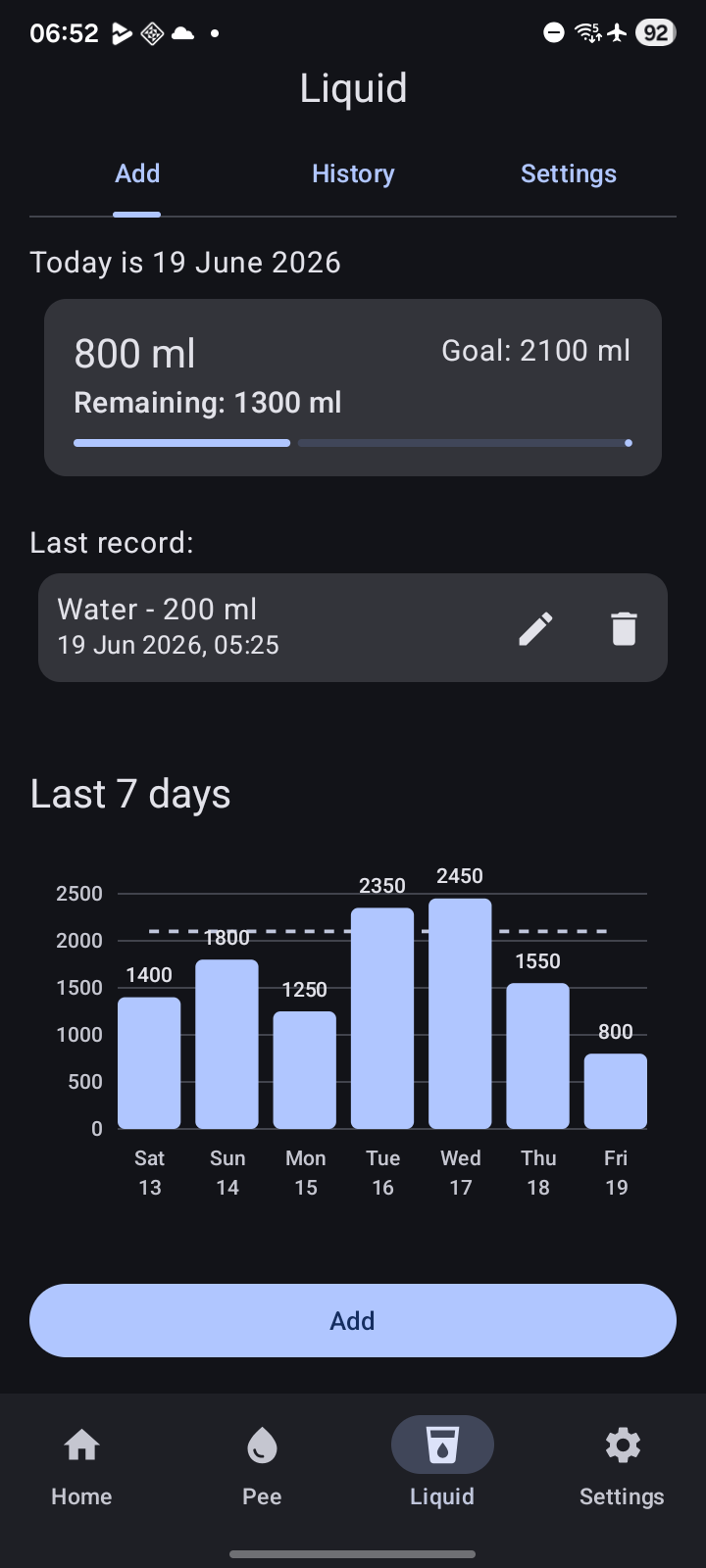
Task: Open the Pee tab
Action: tap(262, 1466)
